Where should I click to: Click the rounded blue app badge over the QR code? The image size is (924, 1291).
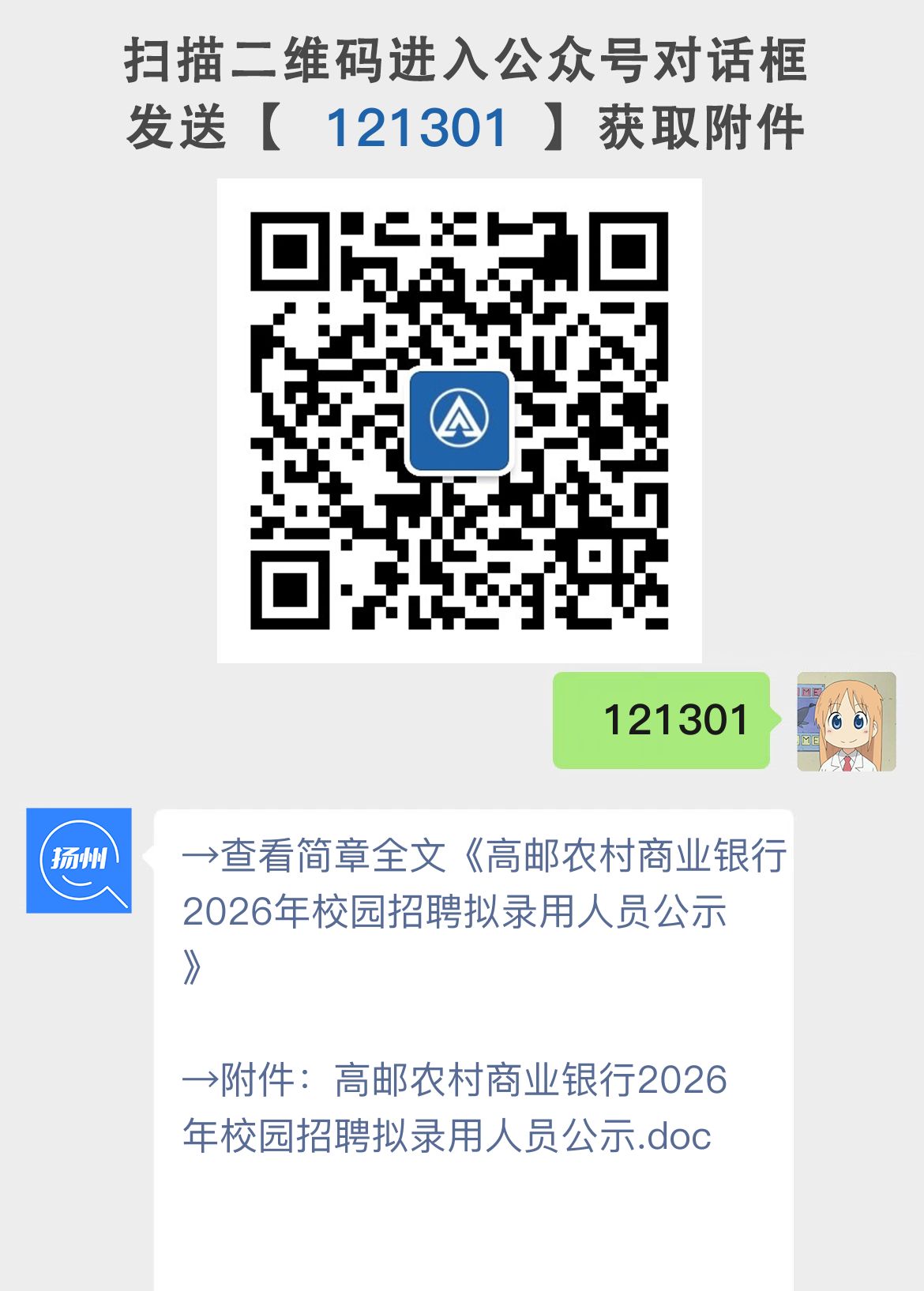coord(459,422)
